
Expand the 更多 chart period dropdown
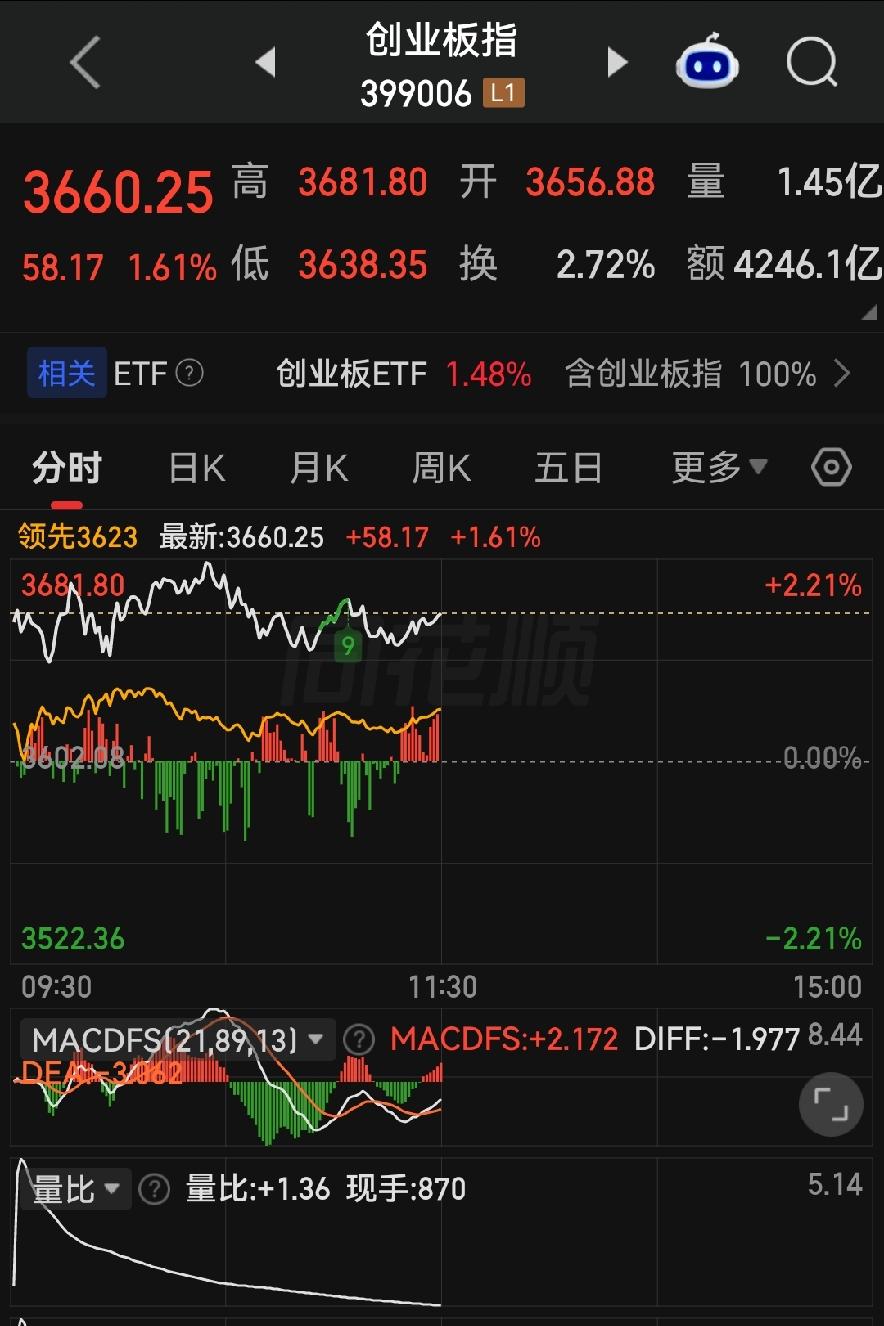point(720,467)
